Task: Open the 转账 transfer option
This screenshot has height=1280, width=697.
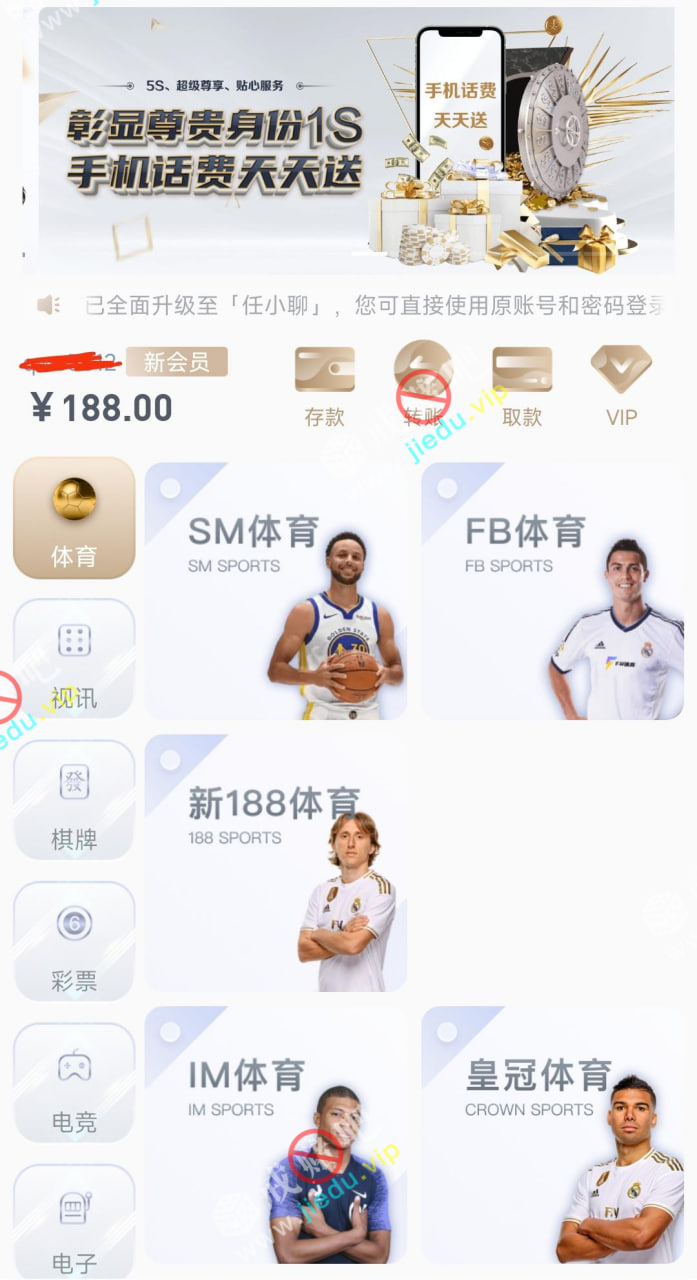Action: pos(423,386)
